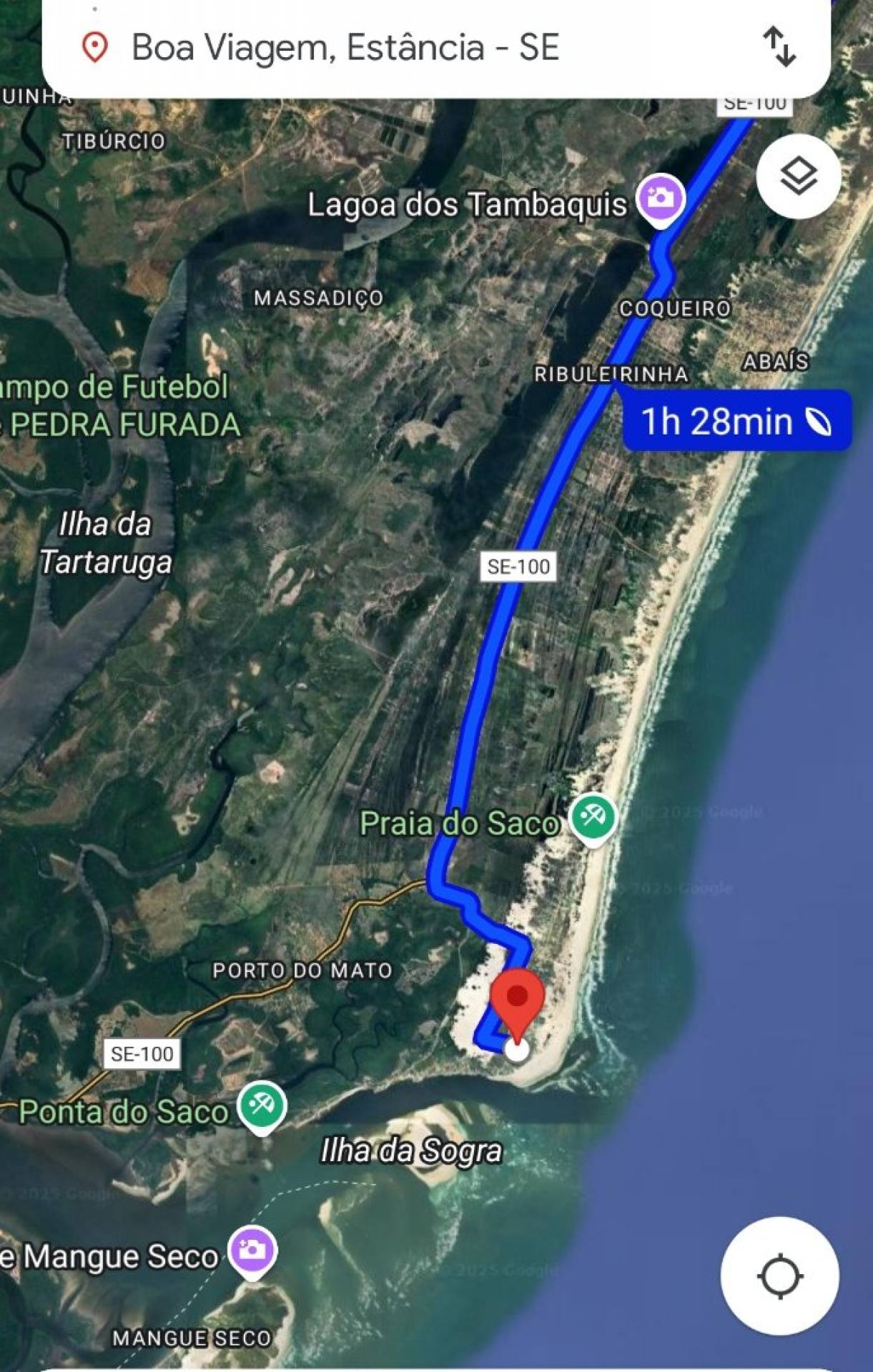Image resolution: width=873 pixels, height=1372 pixels.
Task: Open the Mangue Seco photo marker
Action: [x=252, y=1250]
